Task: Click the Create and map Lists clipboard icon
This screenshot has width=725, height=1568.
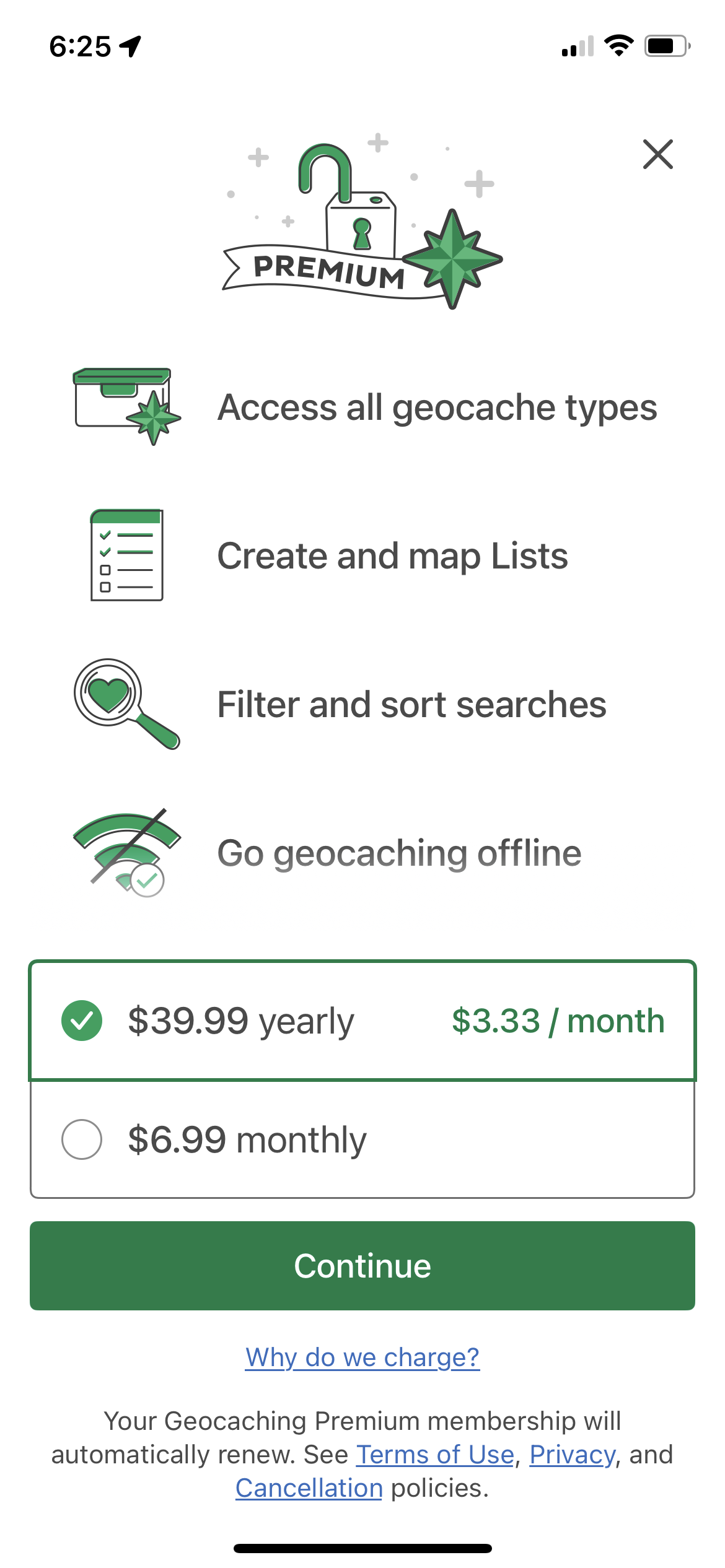Action: click(x=126, y=554)
